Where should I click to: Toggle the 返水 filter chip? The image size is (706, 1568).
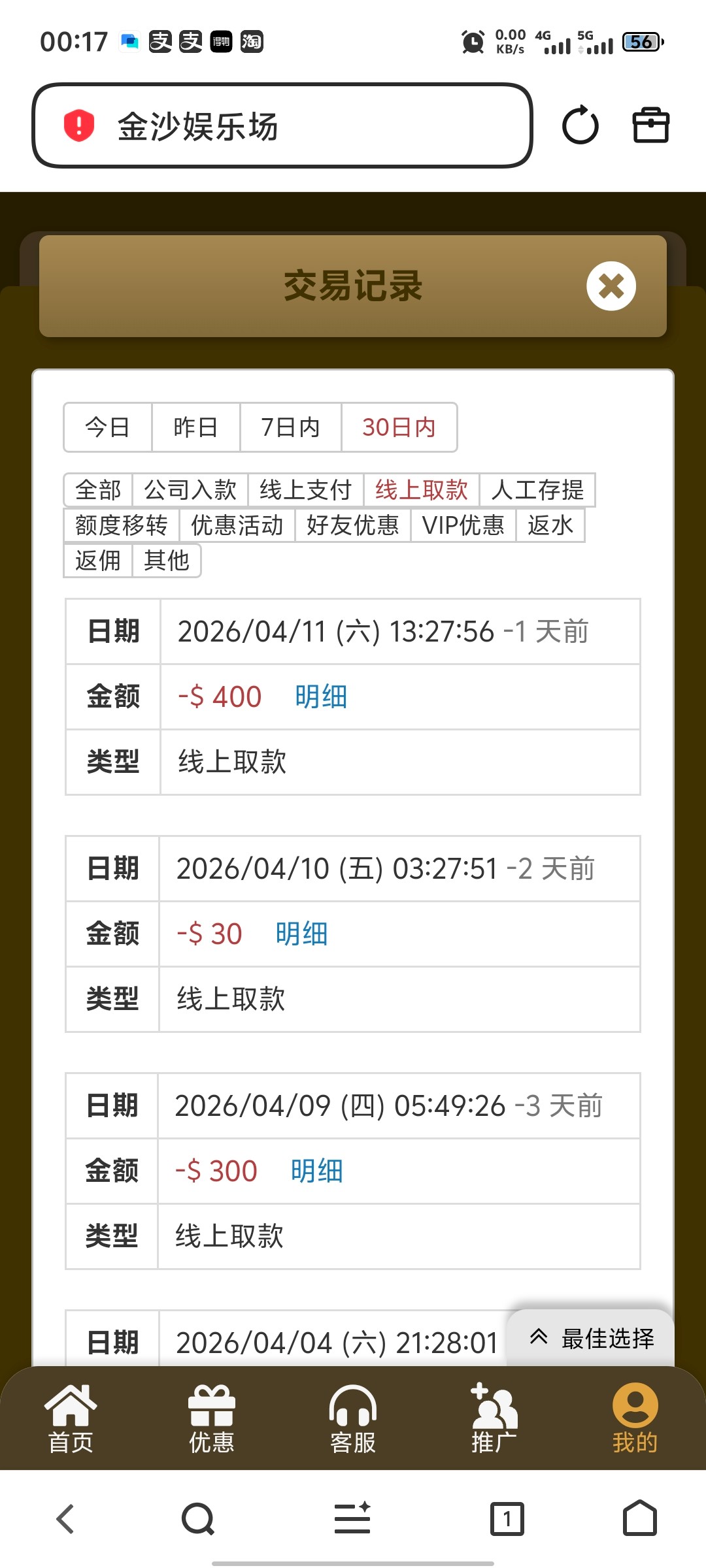tap(549, 525)
